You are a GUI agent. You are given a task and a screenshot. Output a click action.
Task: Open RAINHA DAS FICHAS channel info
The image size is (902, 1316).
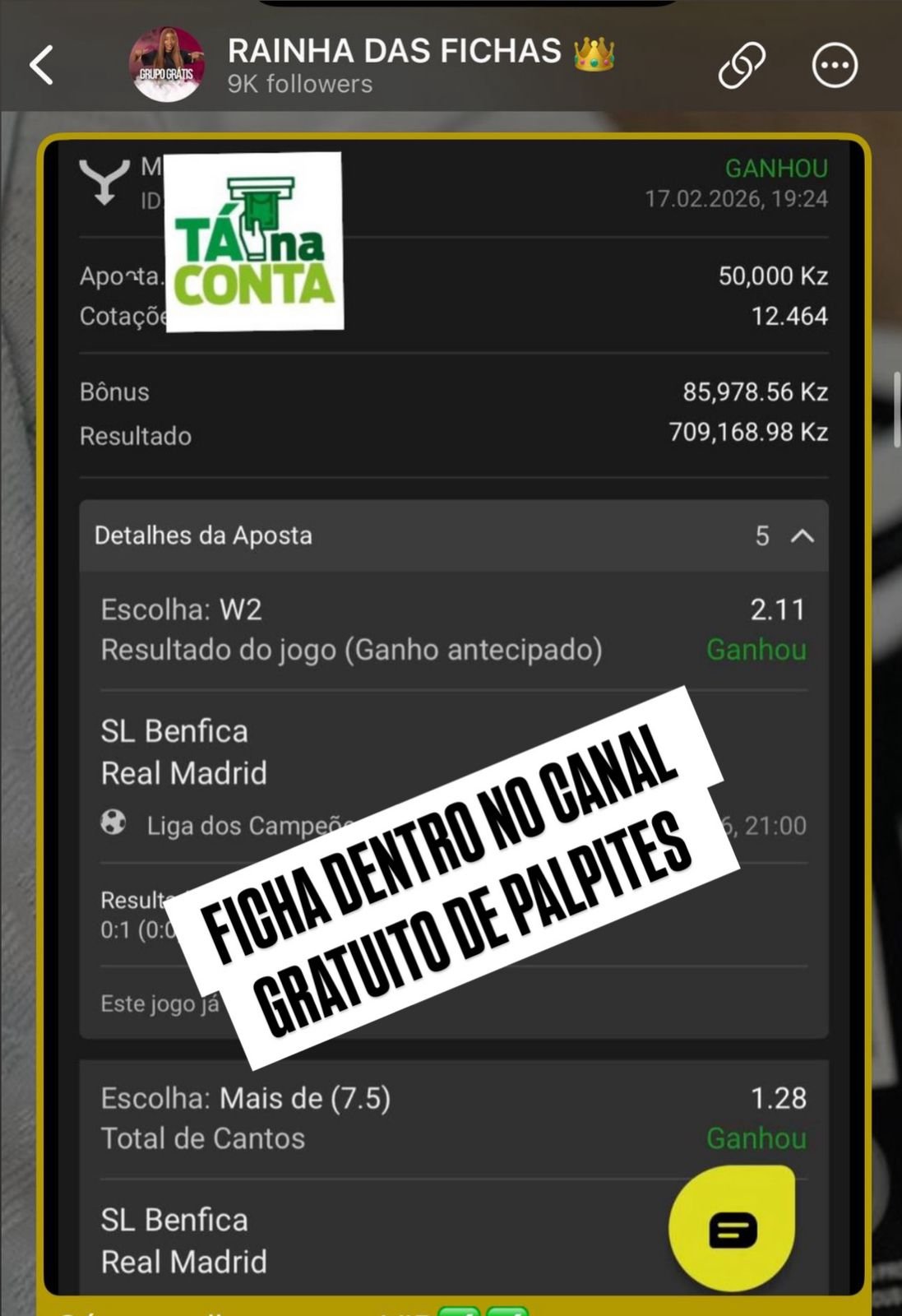(395, 64)
